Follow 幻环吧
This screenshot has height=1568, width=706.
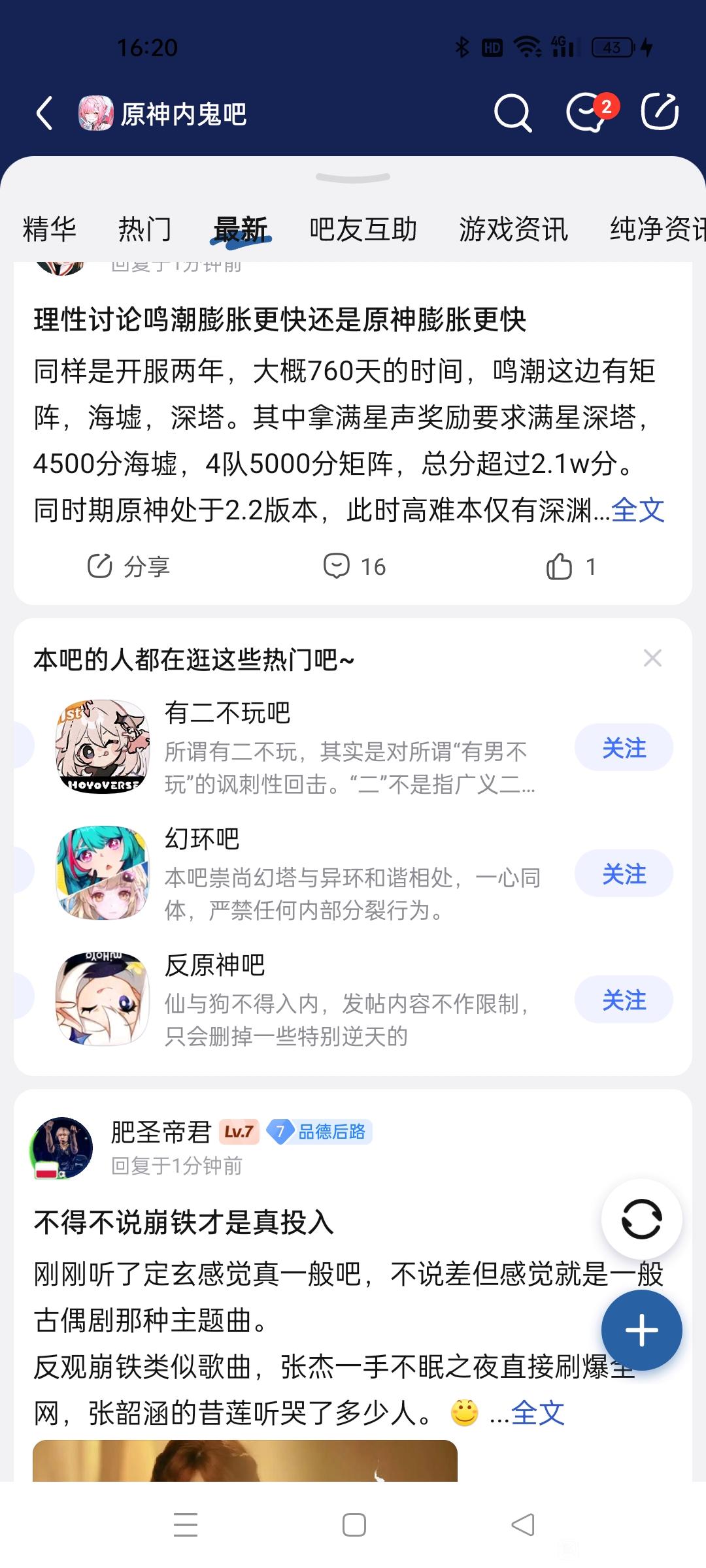point(624,874)
